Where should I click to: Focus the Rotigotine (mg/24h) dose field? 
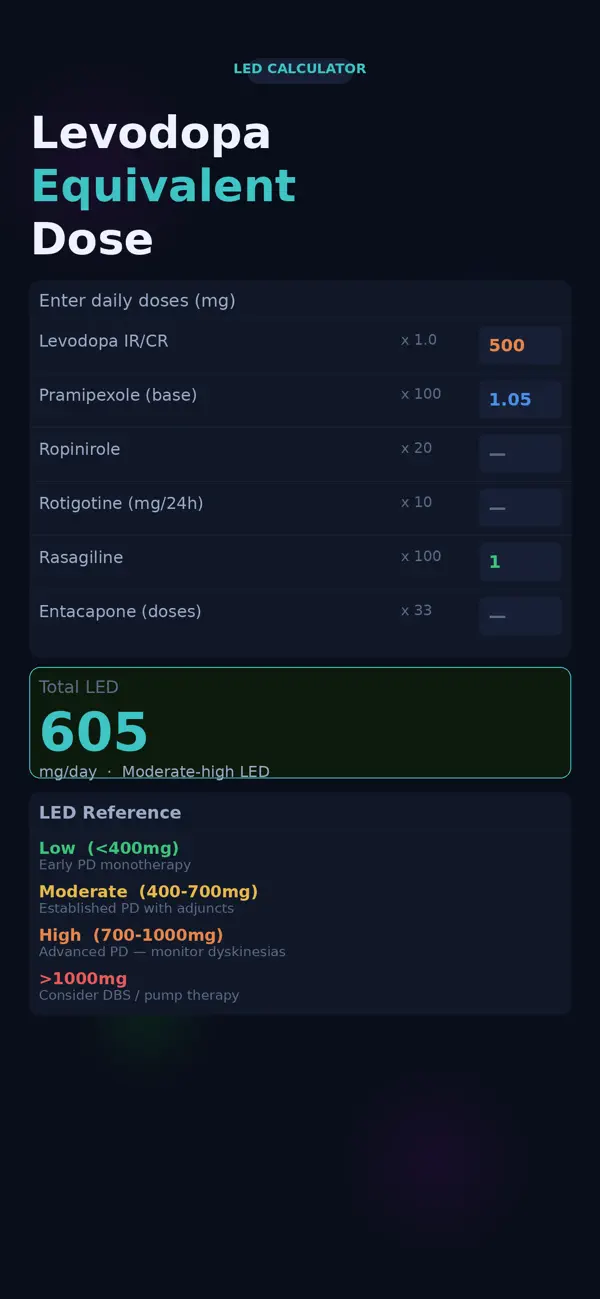[x=520, y=507]
